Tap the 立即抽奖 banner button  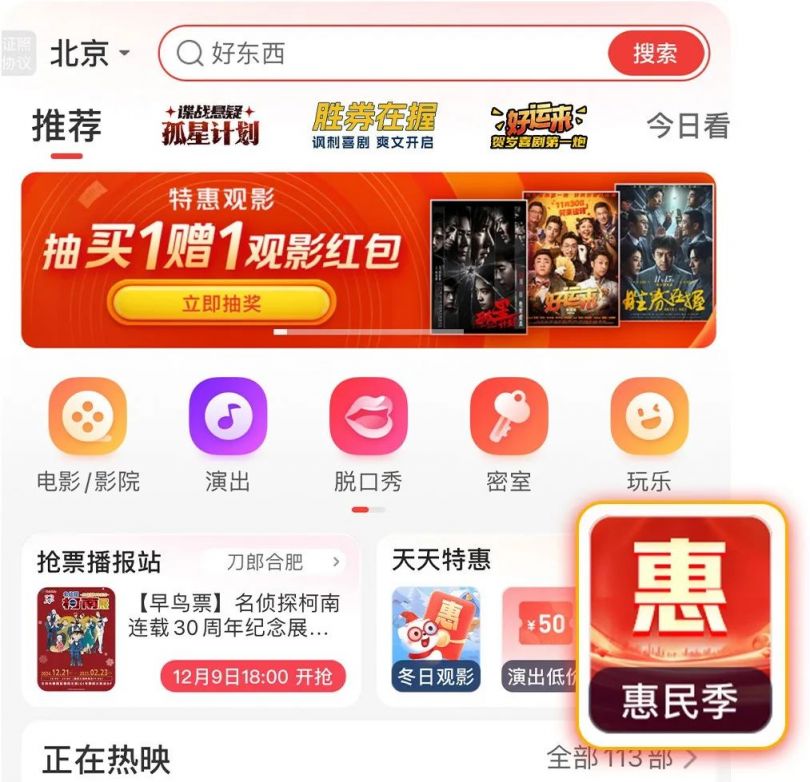click(221, 304)
